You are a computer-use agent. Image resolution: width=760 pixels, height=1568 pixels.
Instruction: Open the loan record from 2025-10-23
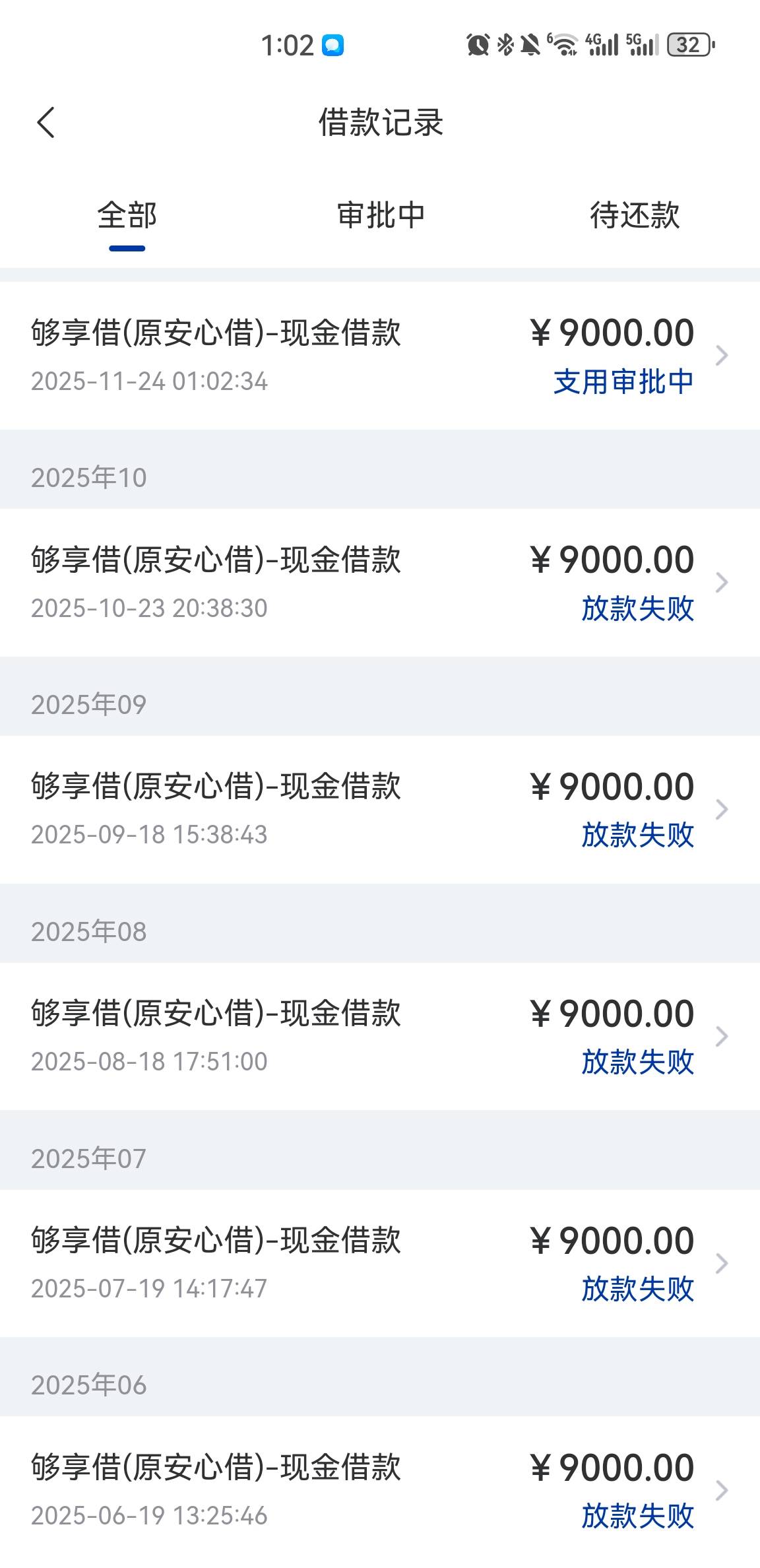pos(380,583)
